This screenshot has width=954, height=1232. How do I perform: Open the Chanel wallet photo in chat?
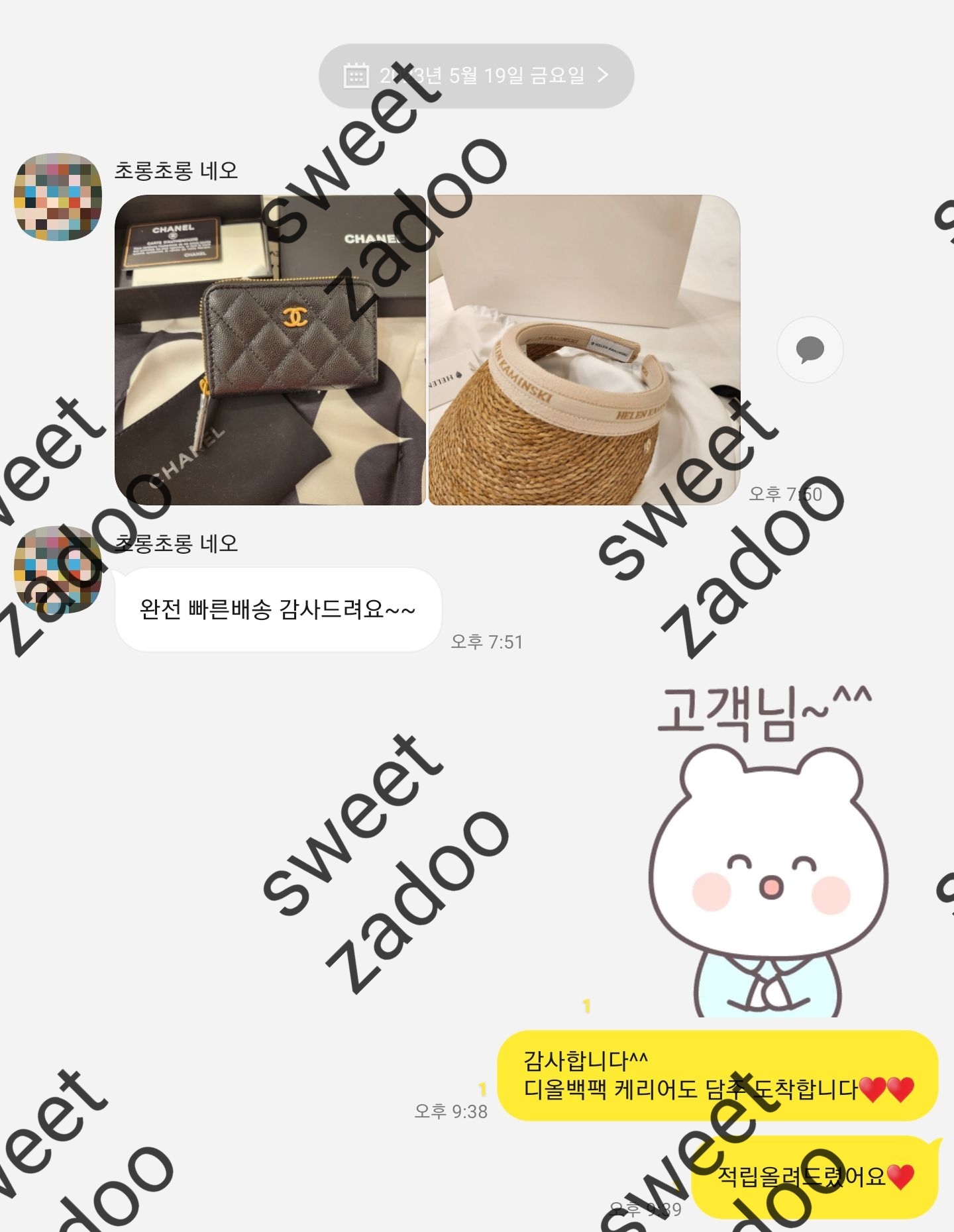(x=270, y=350)
